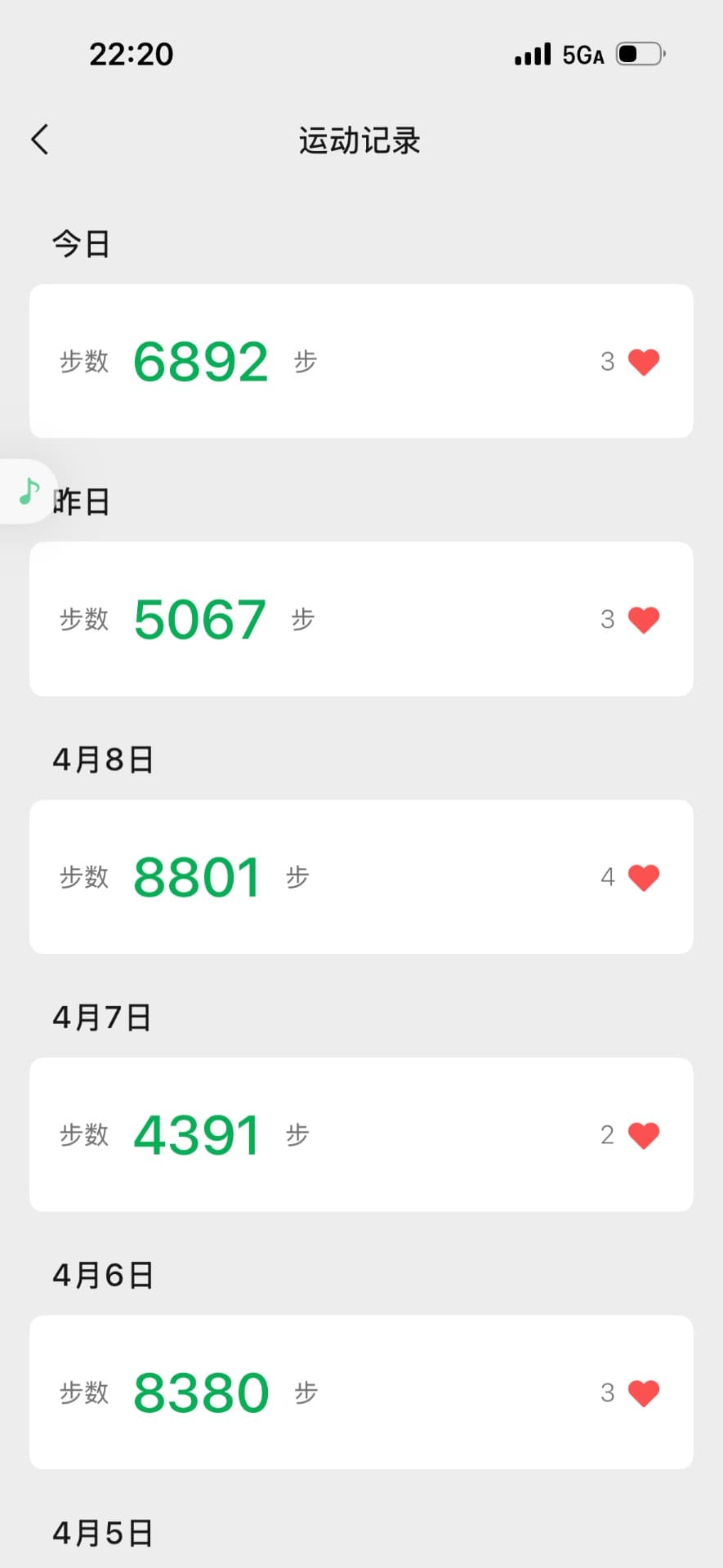Viewport: 723px width, 1568px height.
Task: Select the 运动记录 title
Action: pos(360,140)
